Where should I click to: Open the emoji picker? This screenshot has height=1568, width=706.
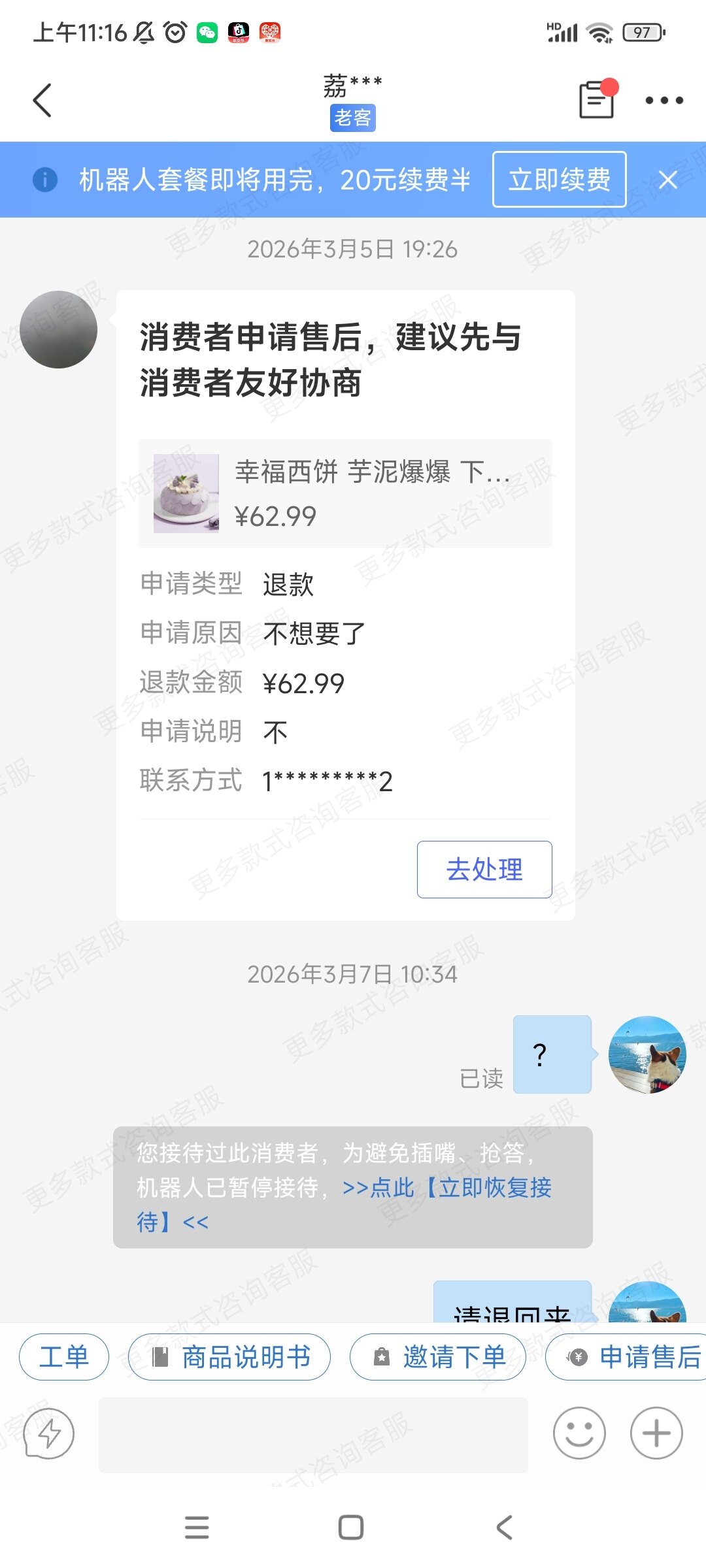click(x=579, y=1433)
